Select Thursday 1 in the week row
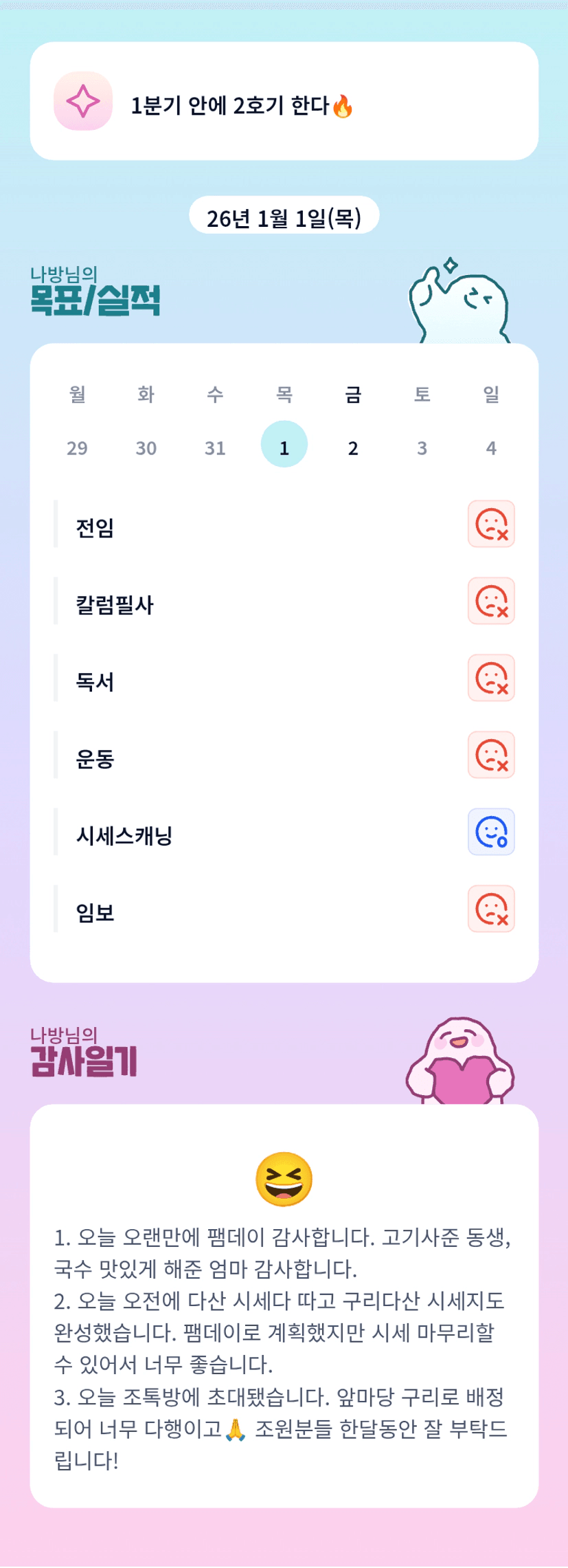This screenshot has width=568, height=1568. pos(284,444)
